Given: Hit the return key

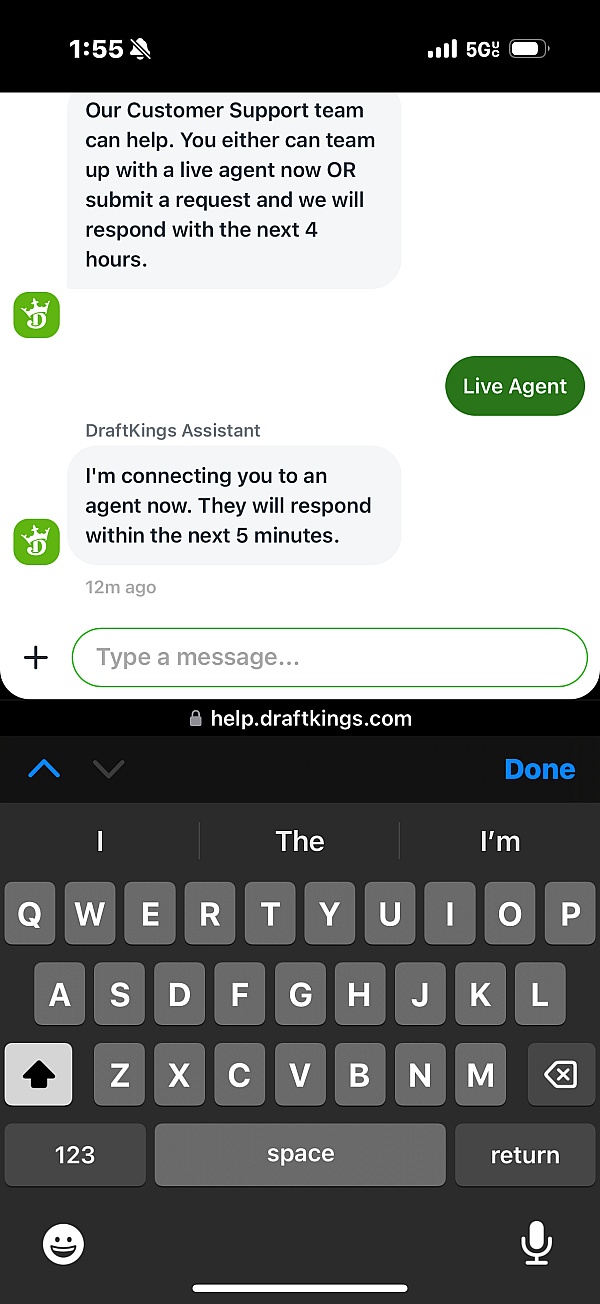Looking at the screenshot, I should [524, 1155].
